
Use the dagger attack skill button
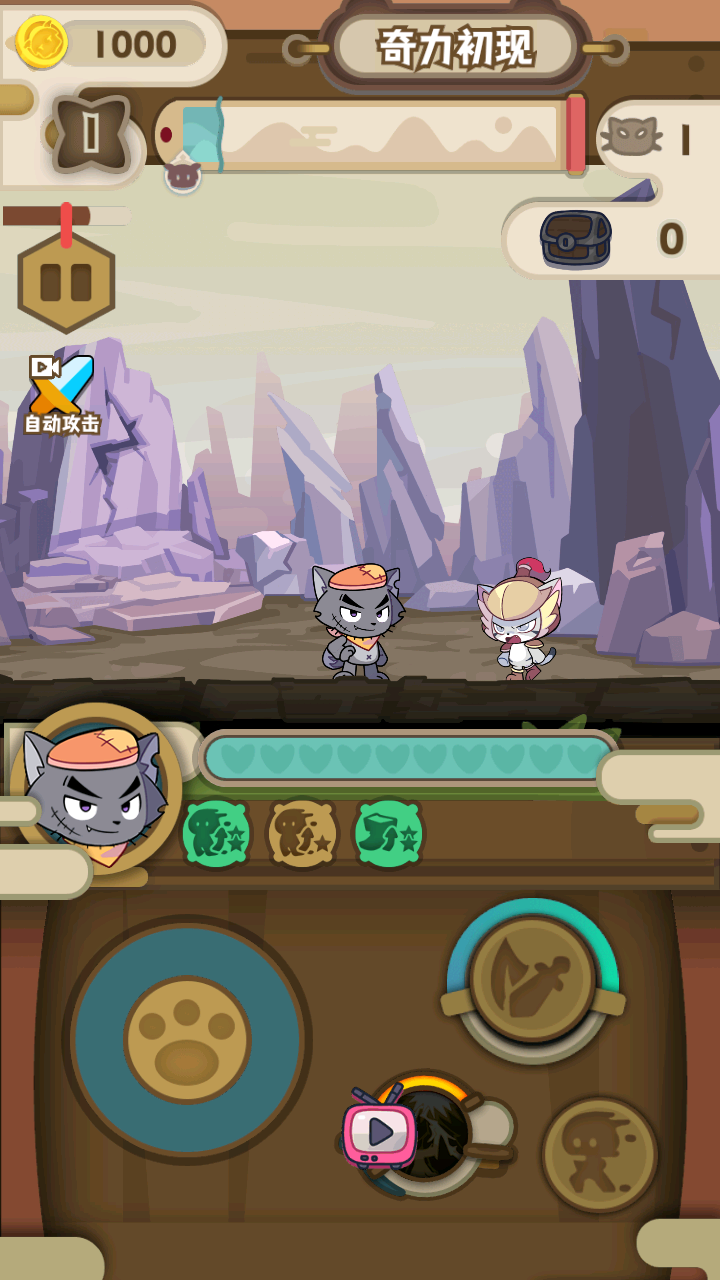click(532, 979)
